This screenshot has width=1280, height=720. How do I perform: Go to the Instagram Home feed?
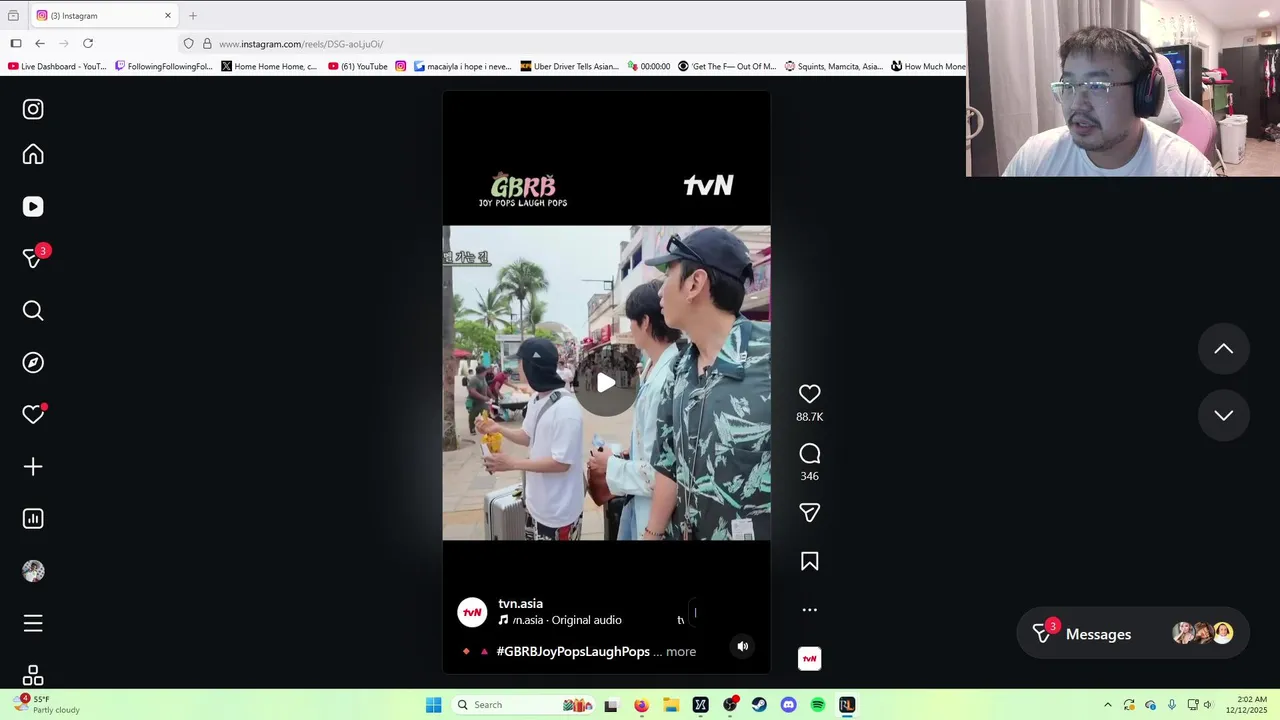(x=33, y=154)
